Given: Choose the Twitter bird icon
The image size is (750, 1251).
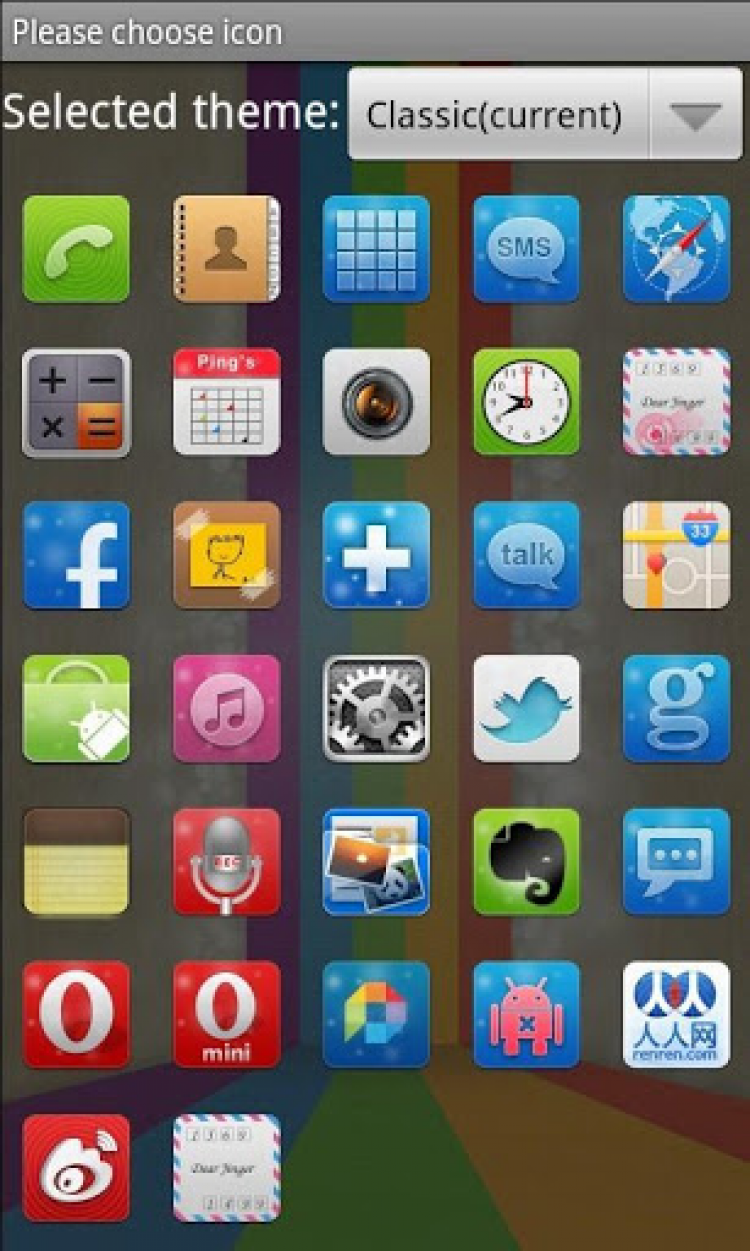Looking at the screenshot, I should pyautogui.click(x=526, y=708).
